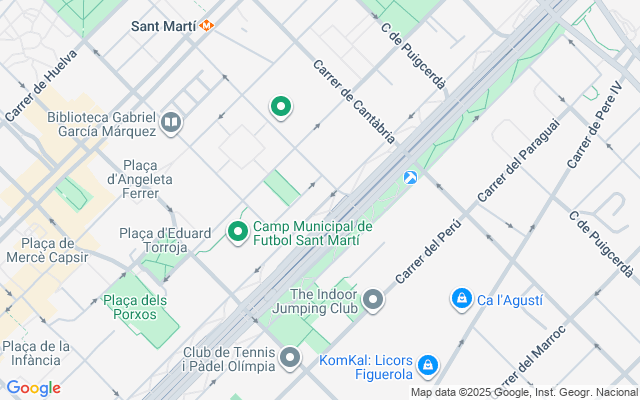This screenshot has height=400, width=640.
Task: Select the Biblioteca Gabriel García Márquez pin
Action: pos(171,124)
